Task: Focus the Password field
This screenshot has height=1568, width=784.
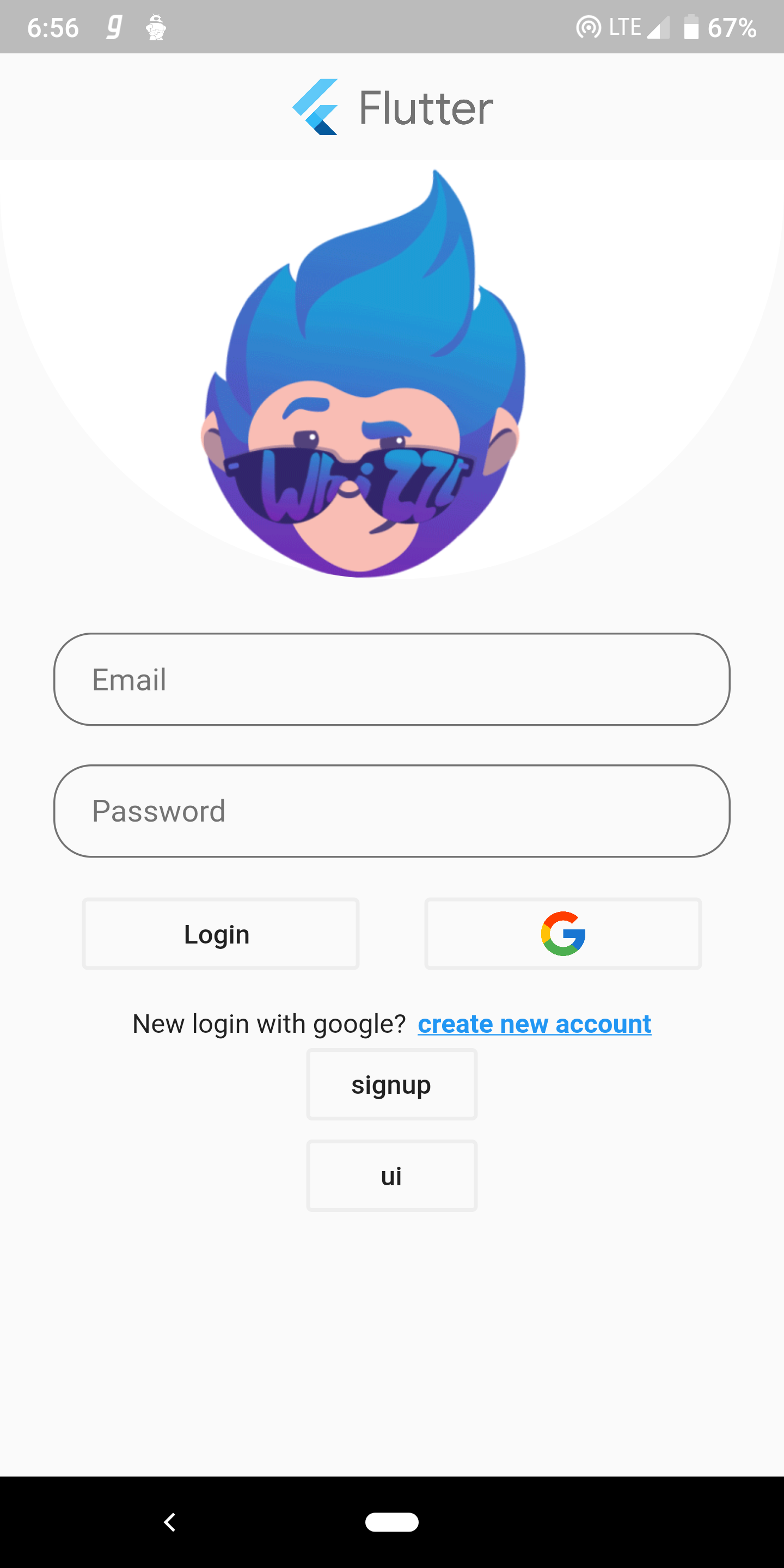Action: point(391,811)
